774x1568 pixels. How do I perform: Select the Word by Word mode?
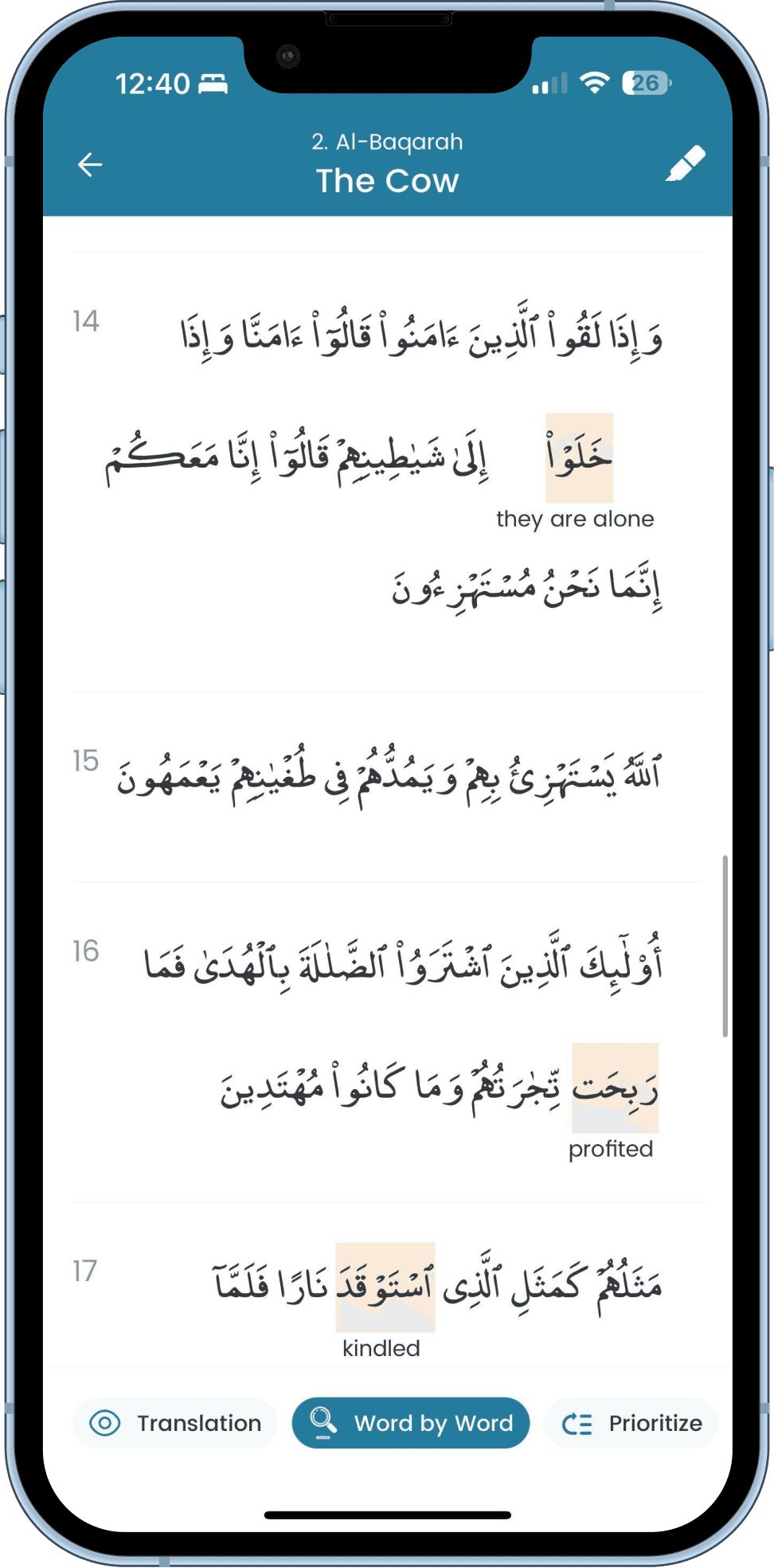(x=411, y=1423)
